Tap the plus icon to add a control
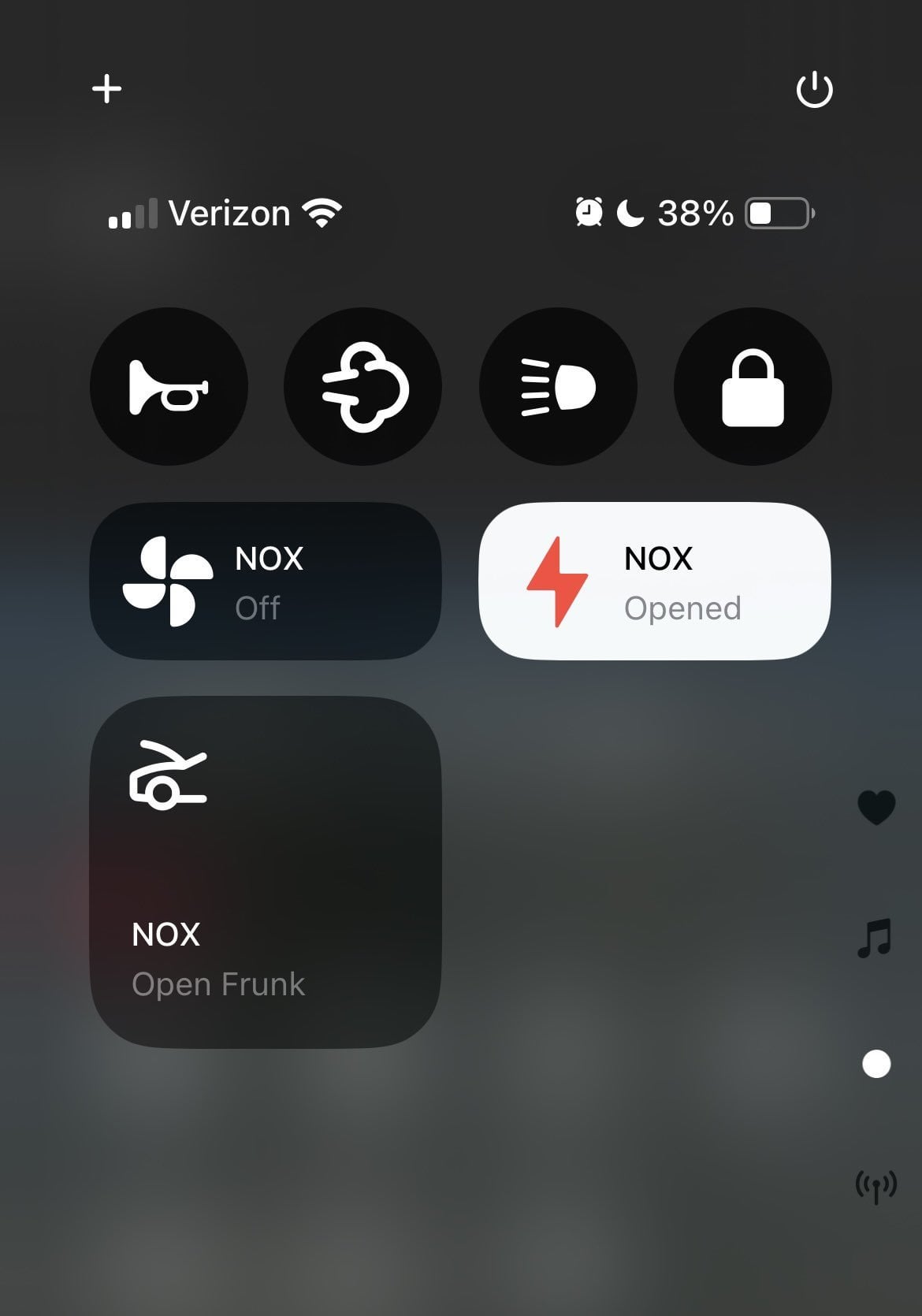The height and width of the screenshot is (1316, 922). click(106, 88)
